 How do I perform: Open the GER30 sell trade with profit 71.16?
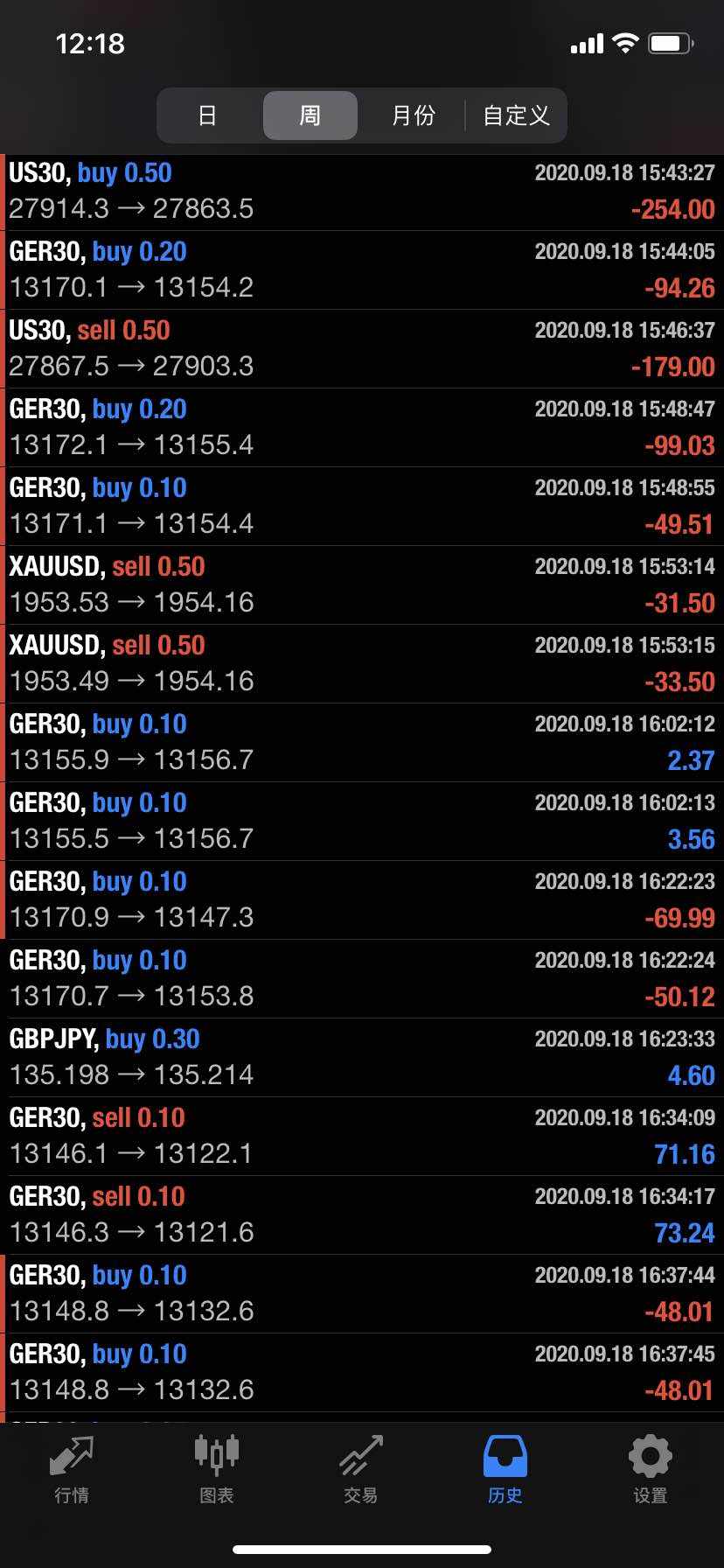(x=362, y=1137)
